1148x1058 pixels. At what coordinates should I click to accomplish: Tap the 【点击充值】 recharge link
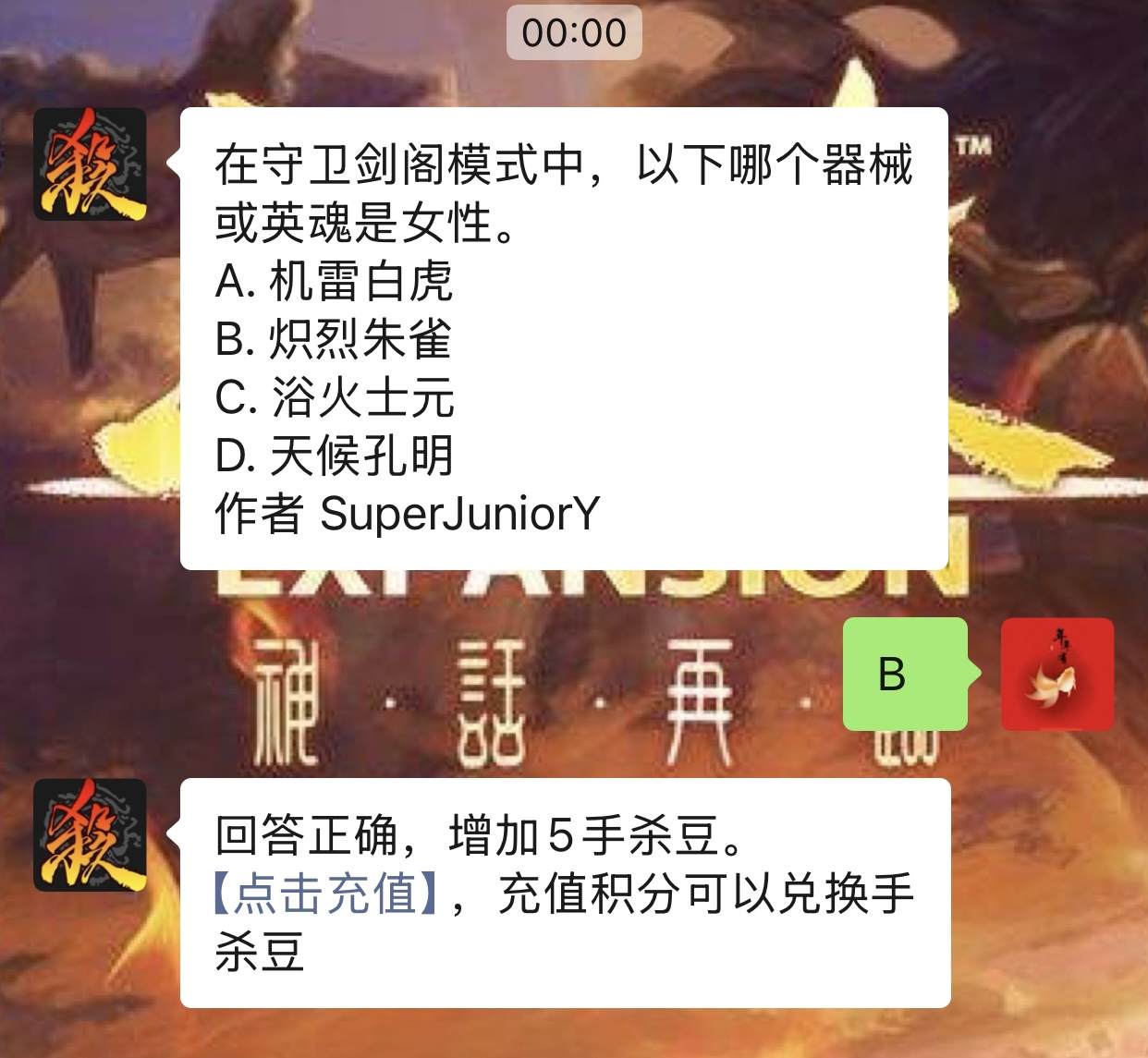click(325, 894)
